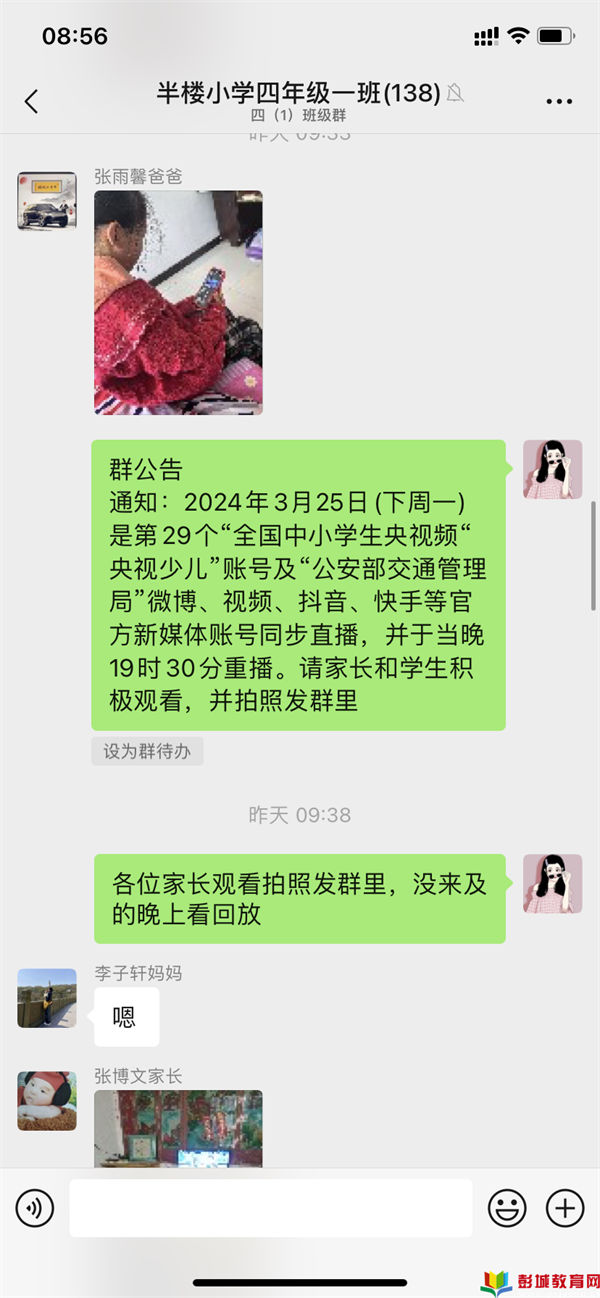
Task: Go back to the chat list
Action: click(x=31, y=101)
